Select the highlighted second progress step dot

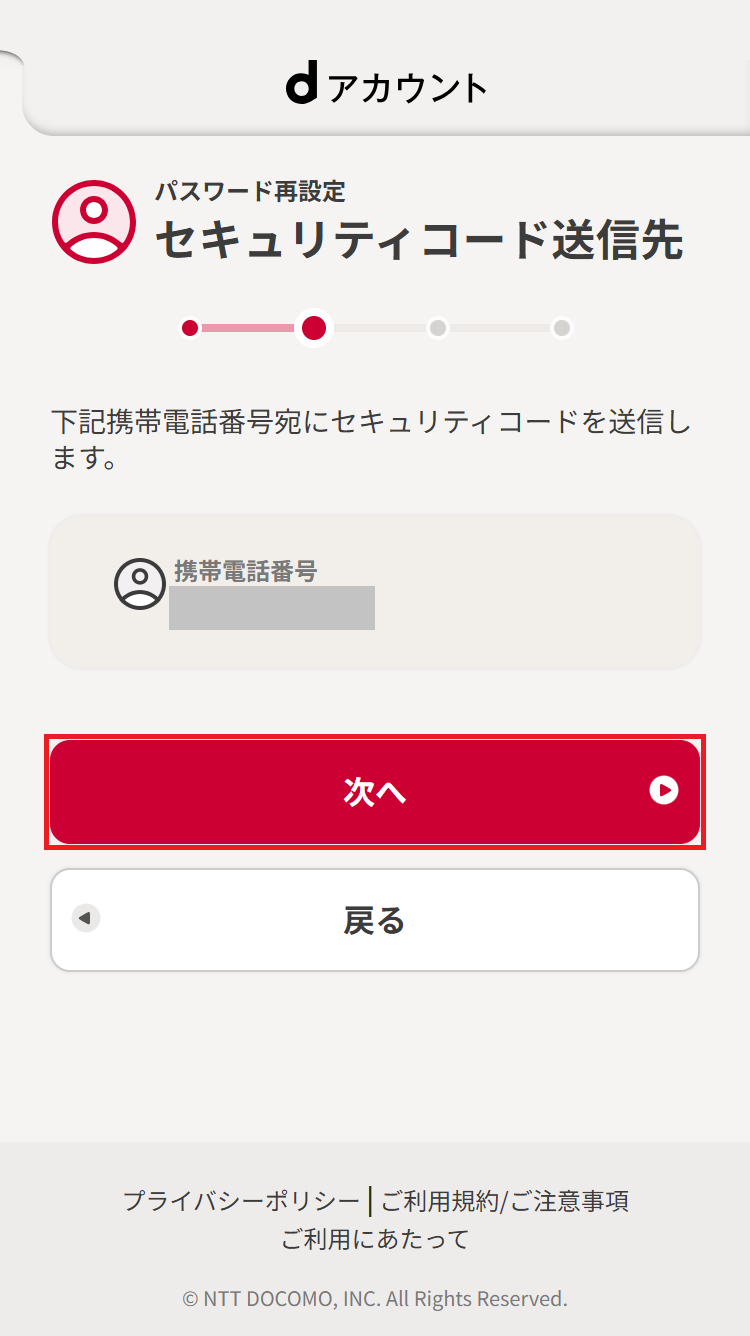pyautogui.click(x=314, y=328)
